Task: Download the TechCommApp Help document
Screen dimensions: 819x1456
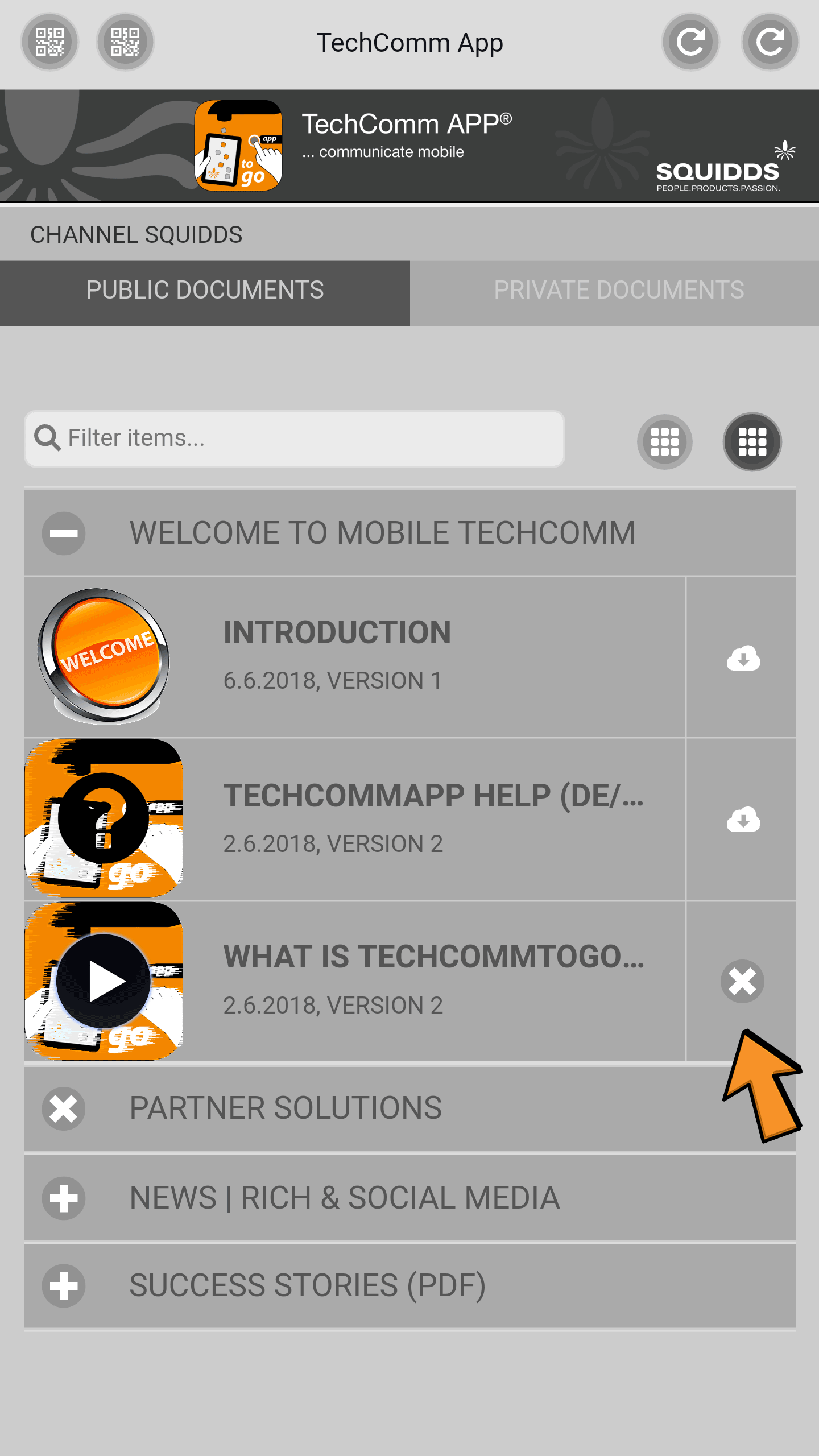Action: pos(743,820)
